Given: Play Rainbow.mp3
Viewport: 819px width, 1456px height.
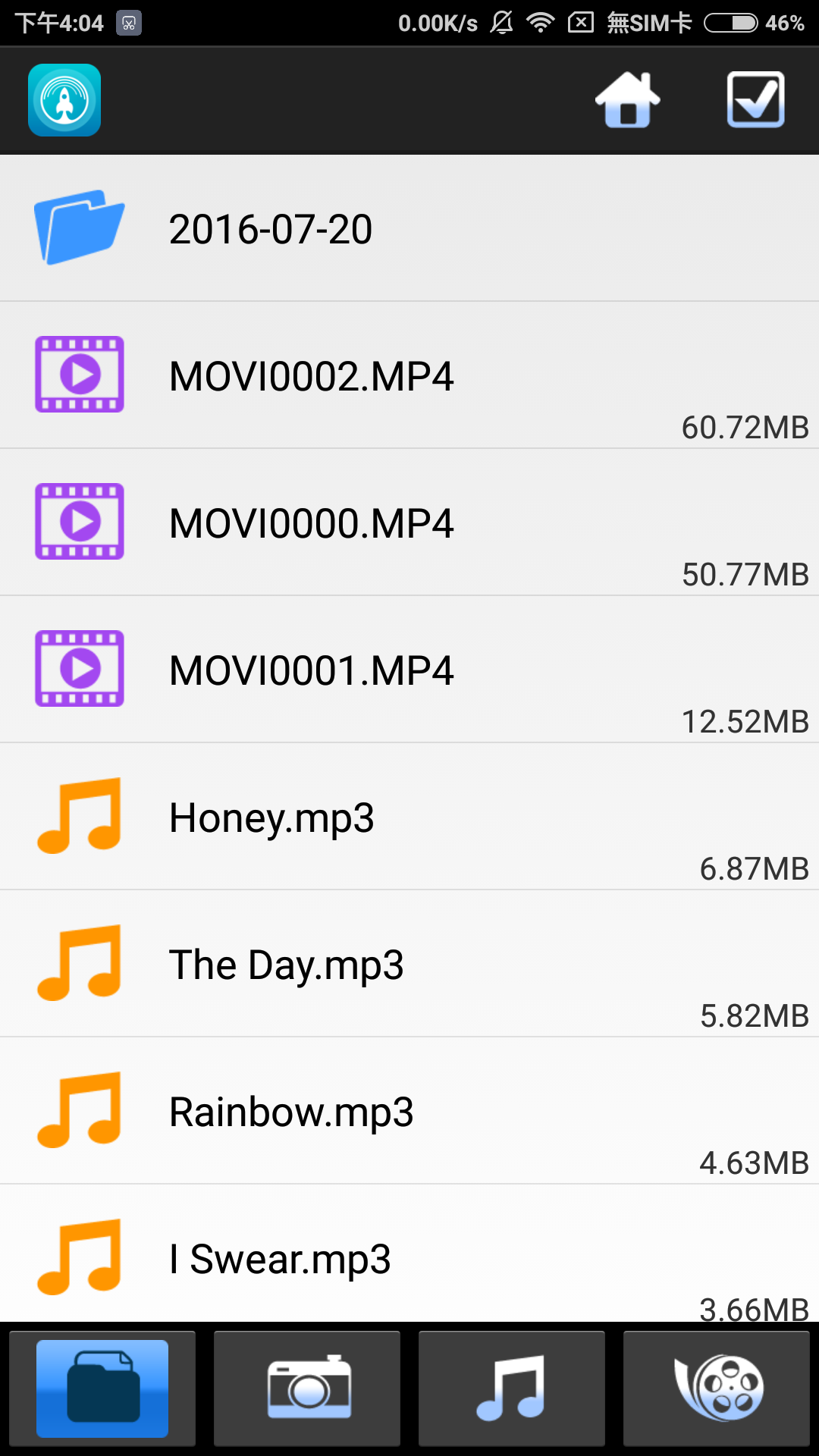Looking at the screenshot, I should [x=409, y=1111].
